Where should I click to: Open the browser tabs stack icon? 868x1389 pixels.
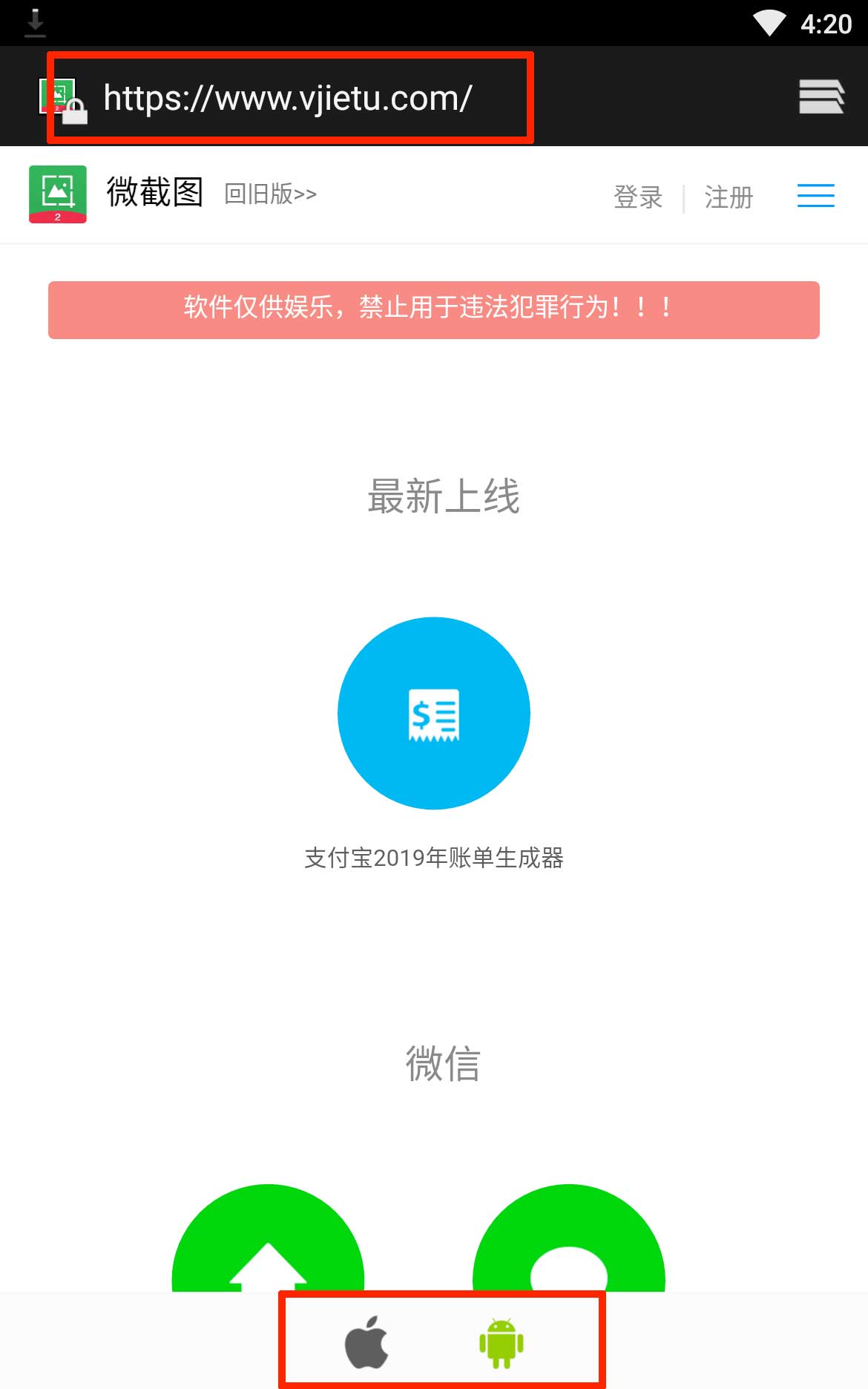(x=821, y=96)
